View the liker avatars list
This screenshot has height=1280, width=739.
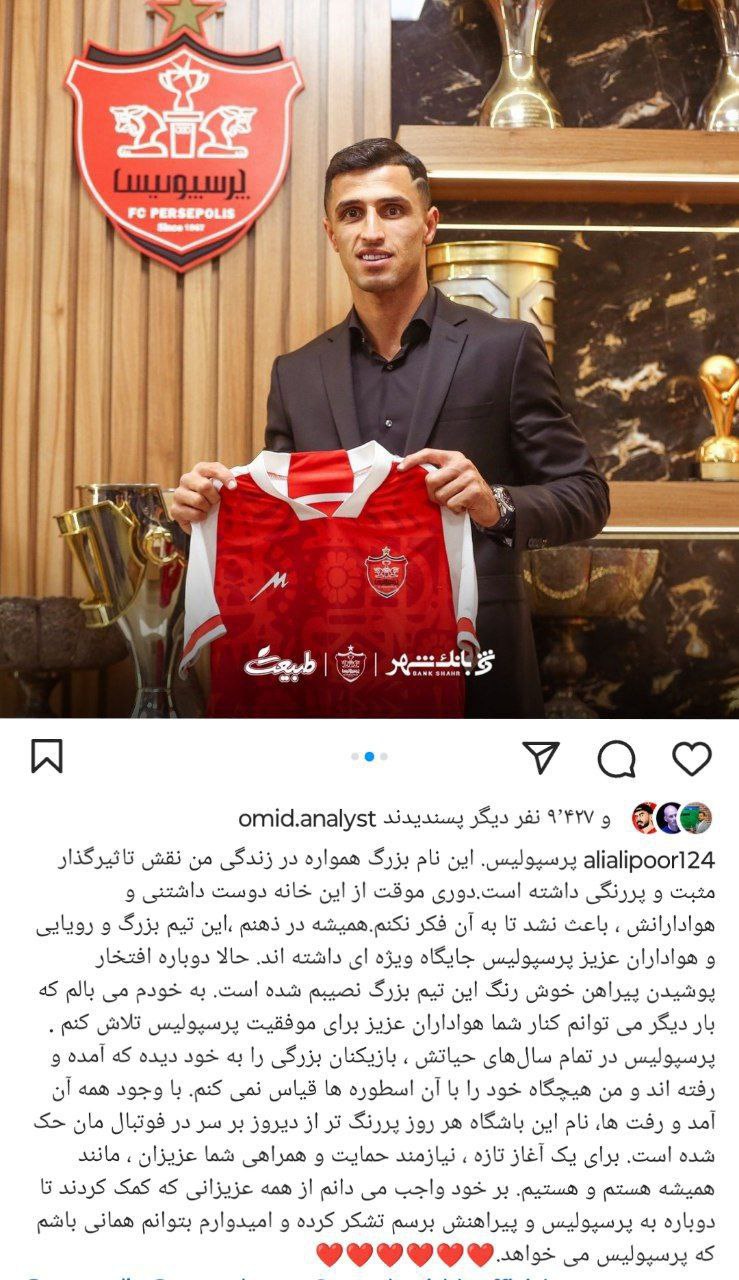tap(671, 818)
